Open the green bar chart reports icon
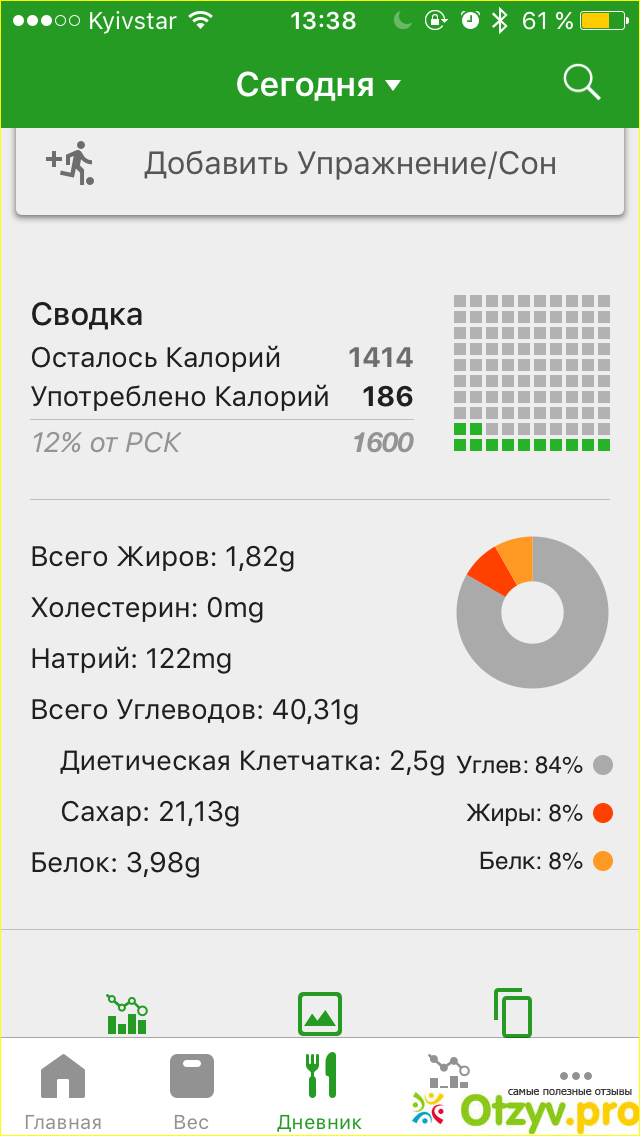This screenshot has width=640, height=1136. pyautogui.click(x=127, y=1013)
